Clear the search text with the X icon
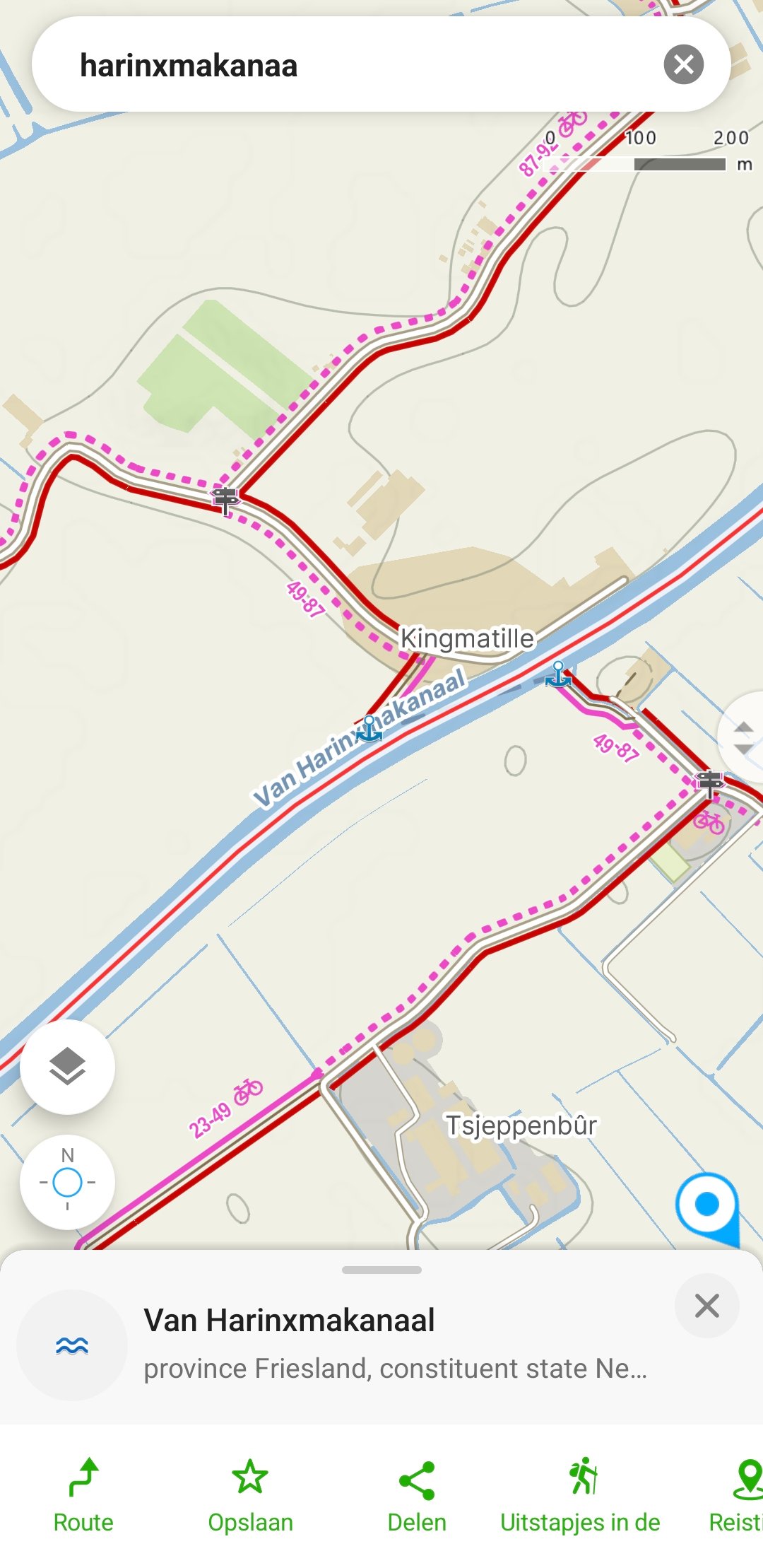Viewport: 763px width, 1568px height. (x=683, y=64)
